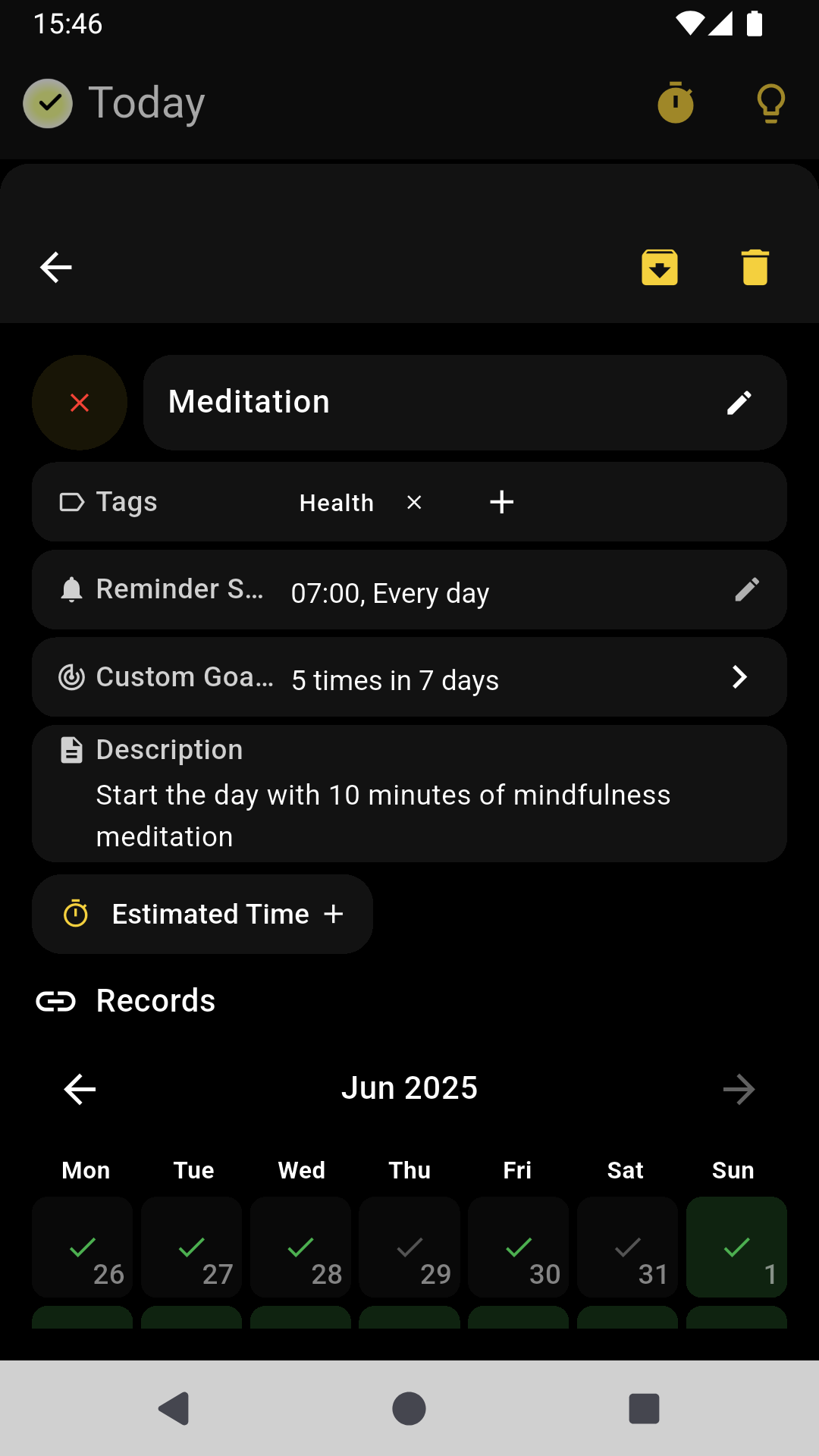Add an Estimated Time

tap(202, 915)
